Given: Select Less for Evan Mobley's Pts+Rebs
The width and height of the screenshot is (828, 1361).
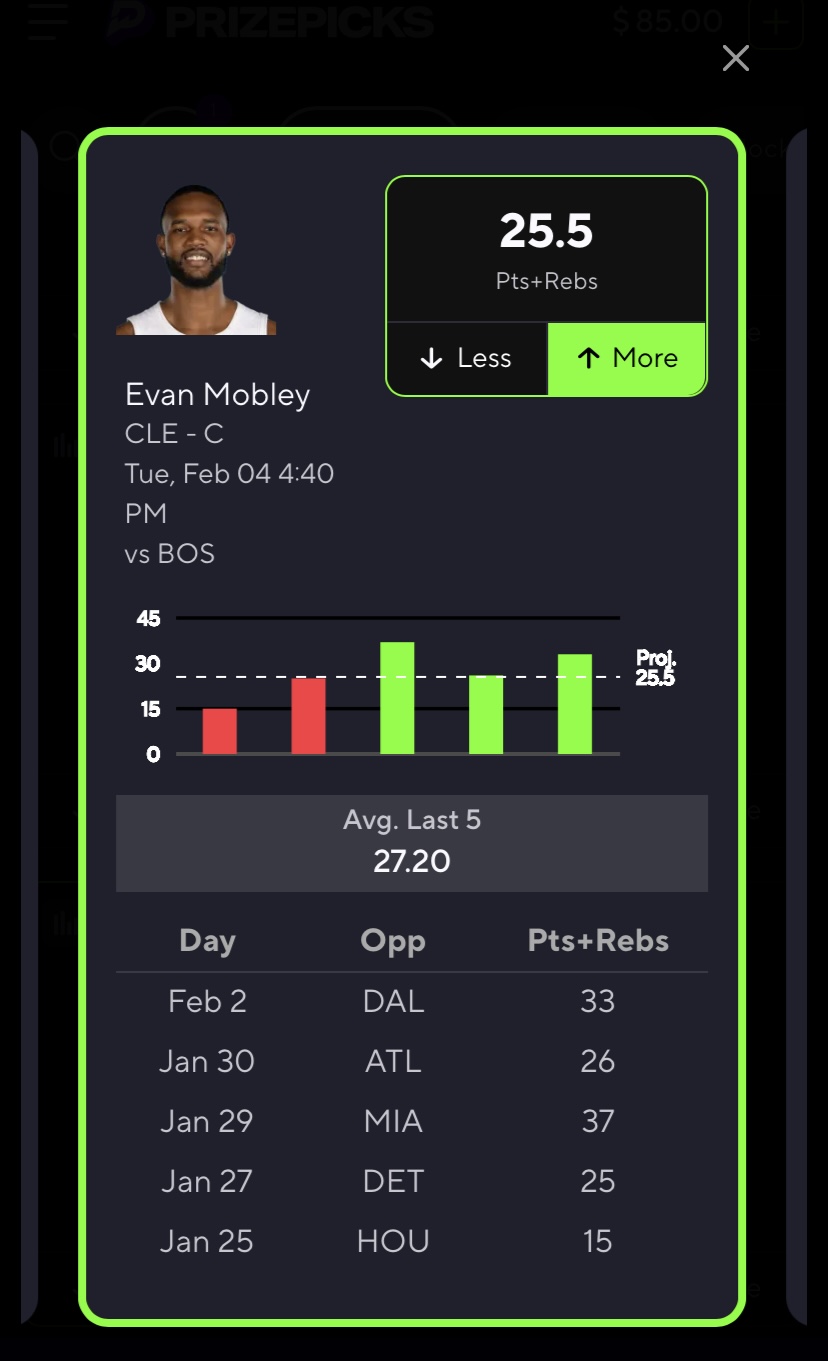Looking at the screenshot, I should pos(467,359).
